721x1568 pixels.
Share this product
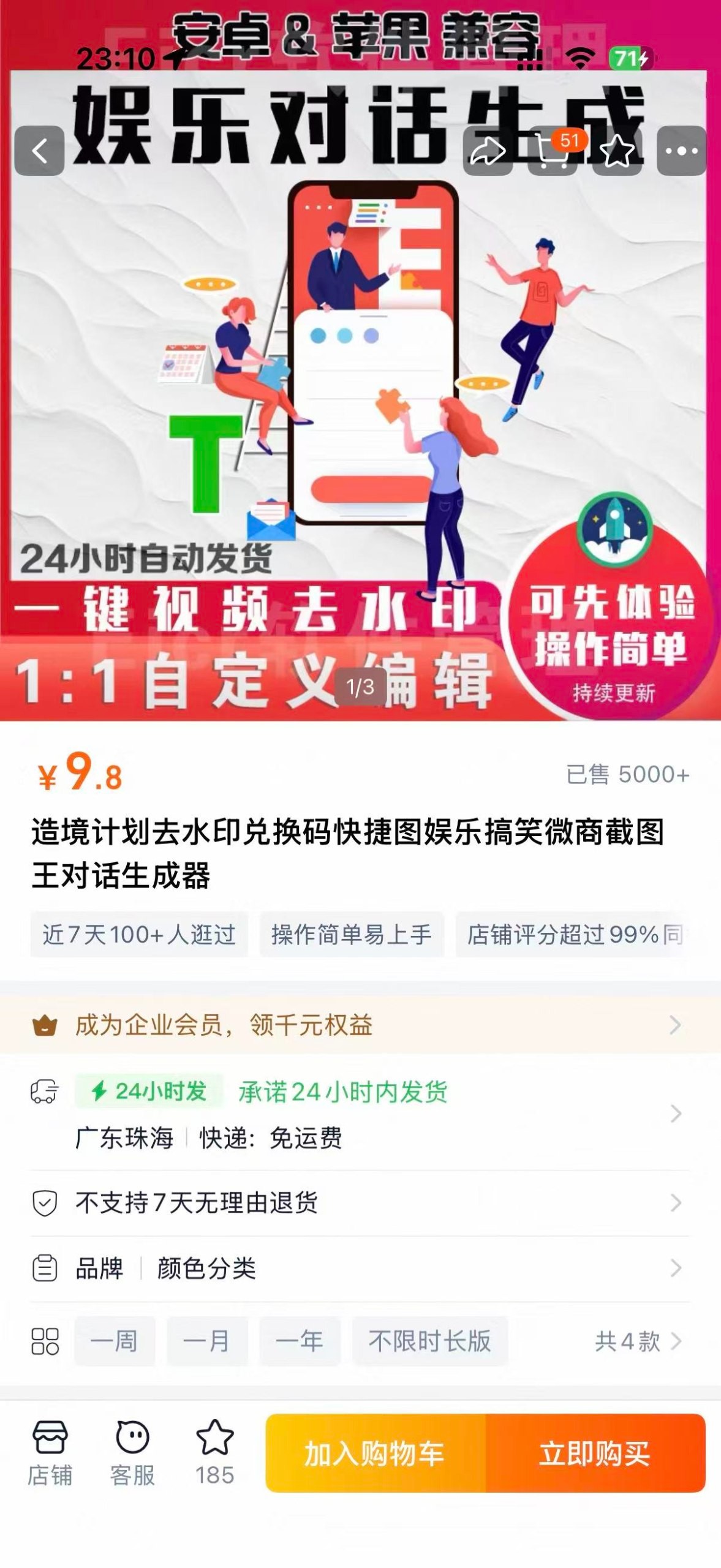pyautogui.click(x=488, y=151)
